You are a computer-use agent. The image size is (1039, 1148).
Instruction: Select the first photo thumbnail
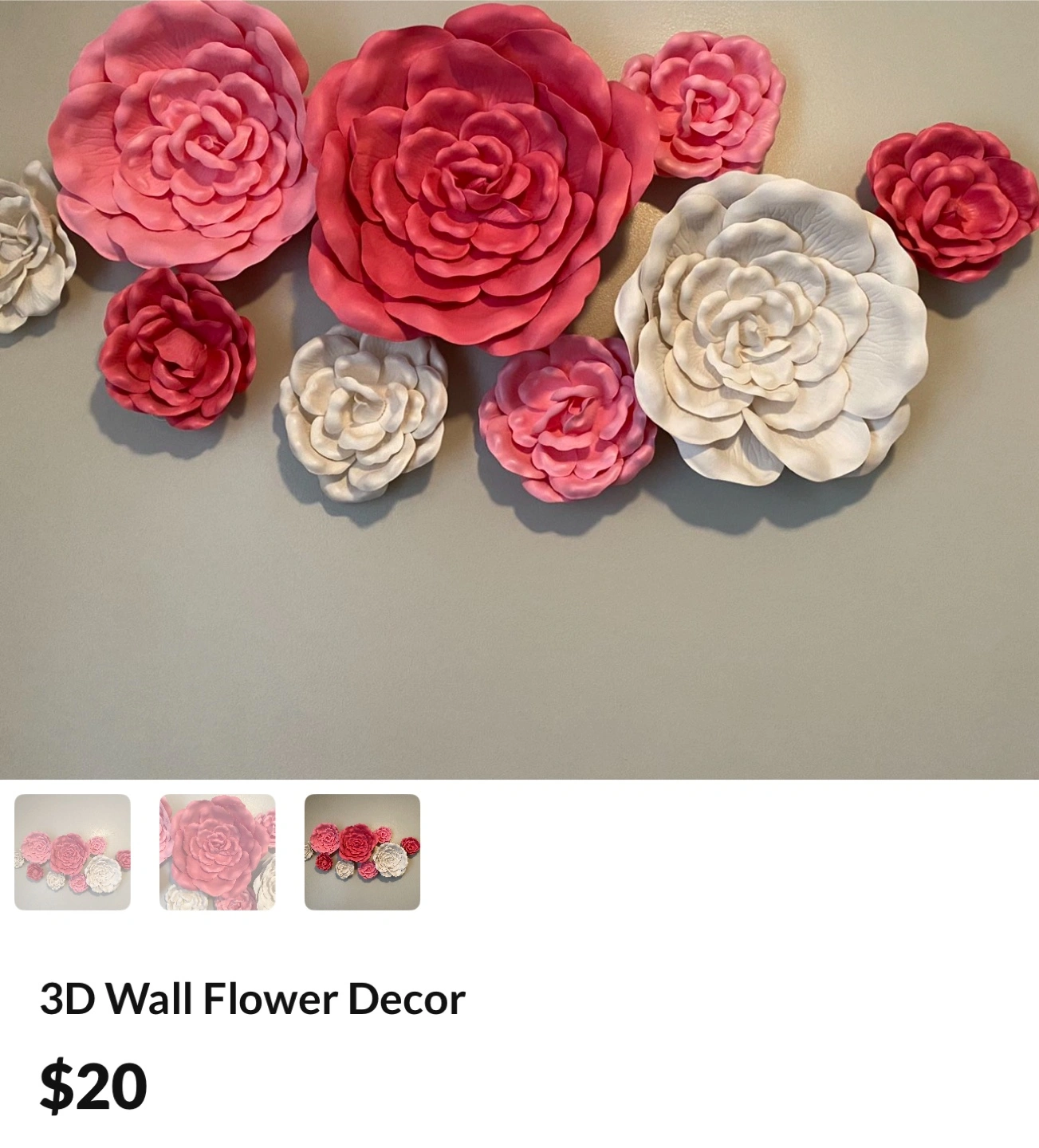tap(73, 851)
